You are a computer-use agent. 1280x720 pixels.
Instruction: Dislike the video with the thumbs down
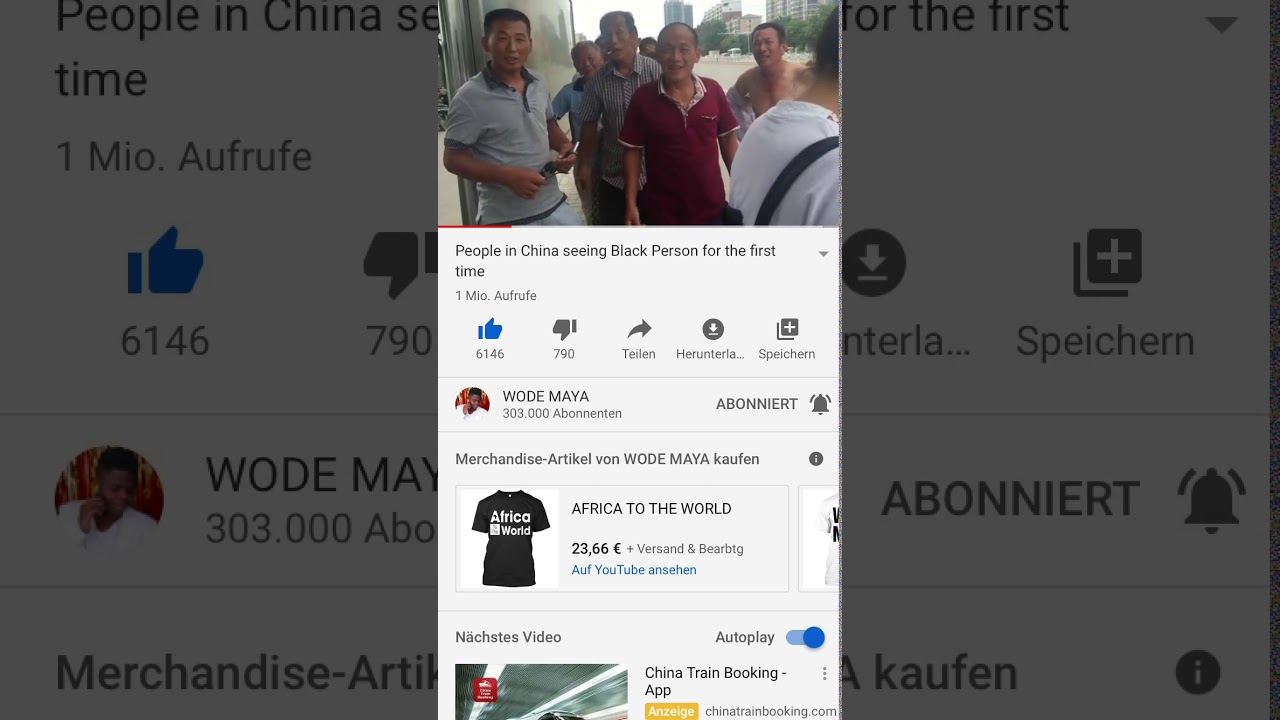pos(564,330)
